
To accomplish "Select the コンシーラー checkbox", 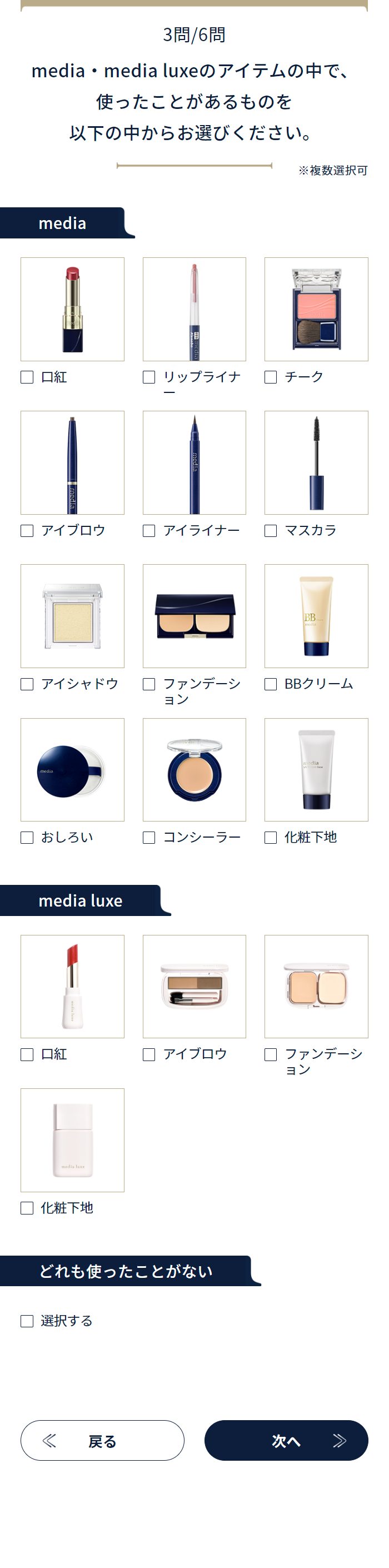I will click(x=148, y=837).
